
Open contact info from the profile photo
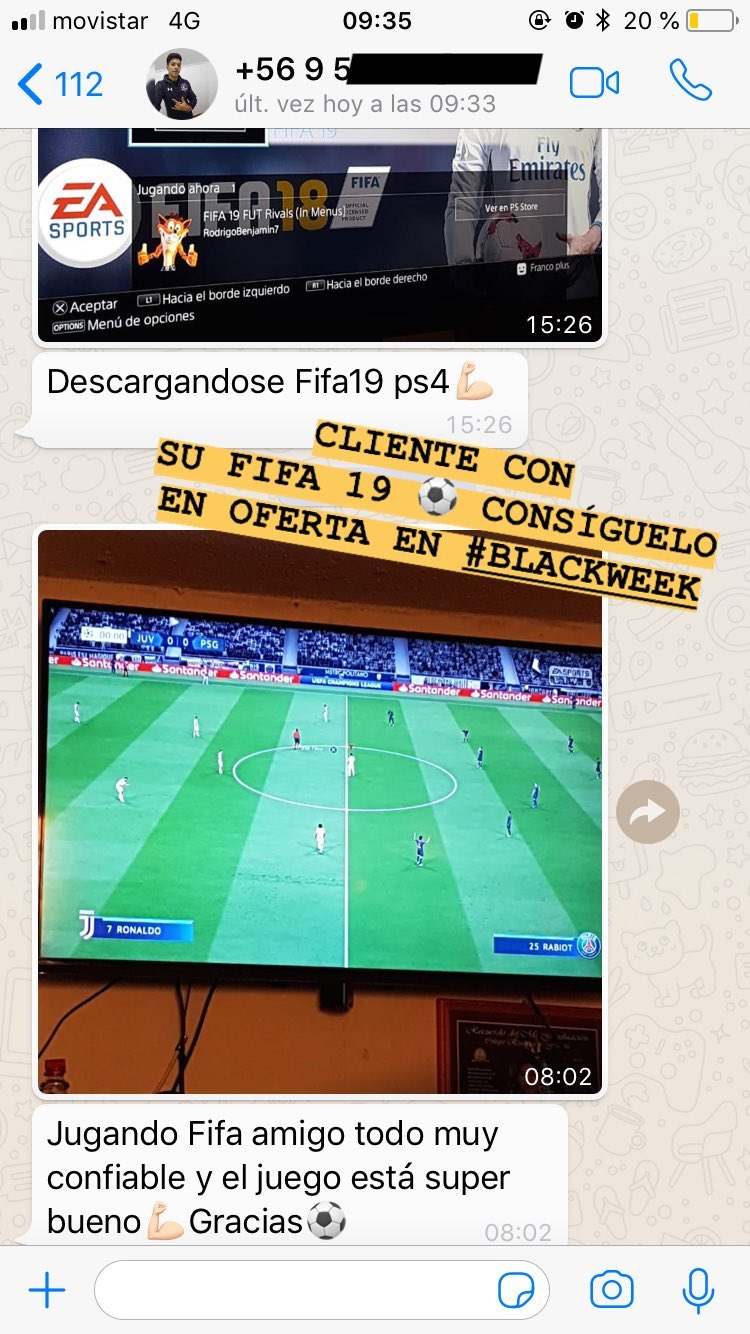tap(182, 84)
